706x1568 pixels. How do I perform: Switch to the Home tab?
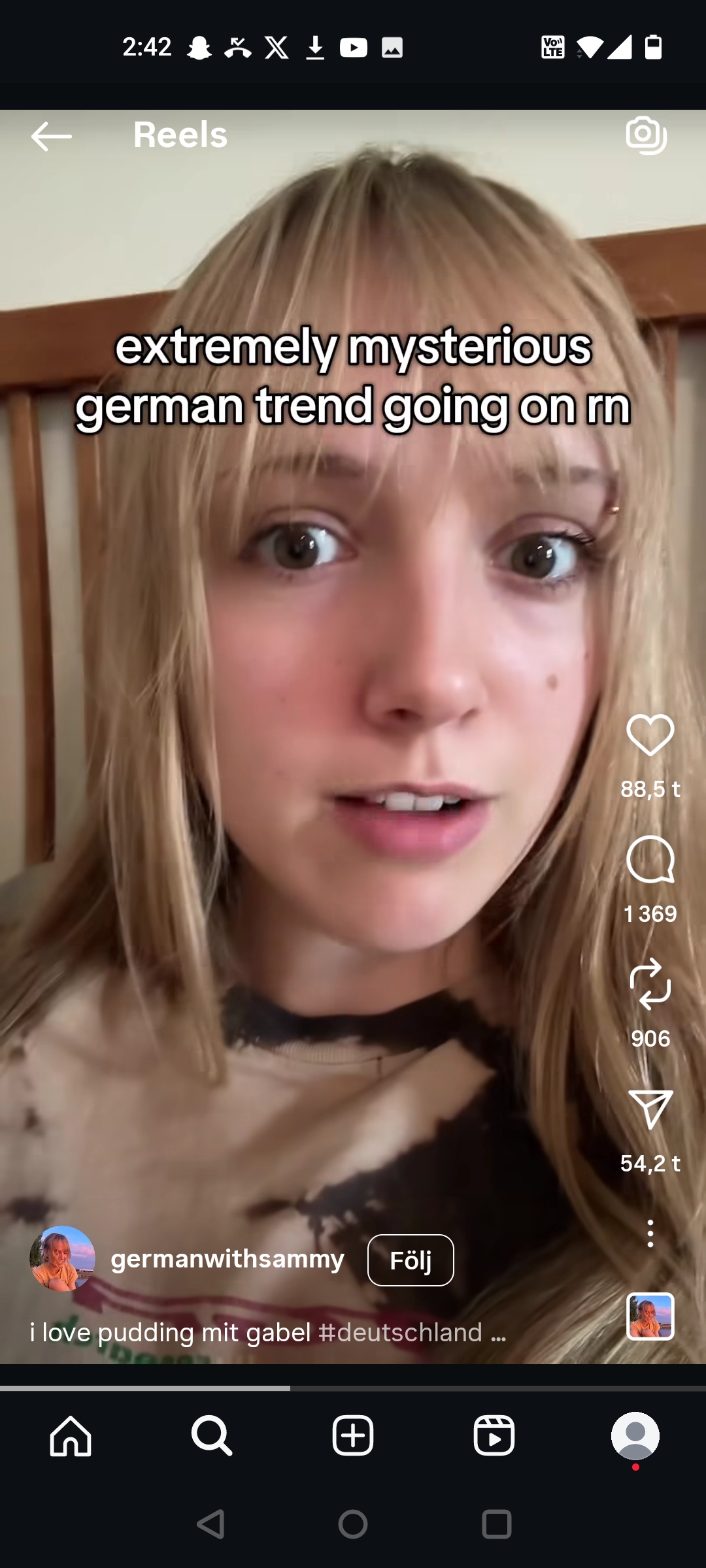[71, 1436]
